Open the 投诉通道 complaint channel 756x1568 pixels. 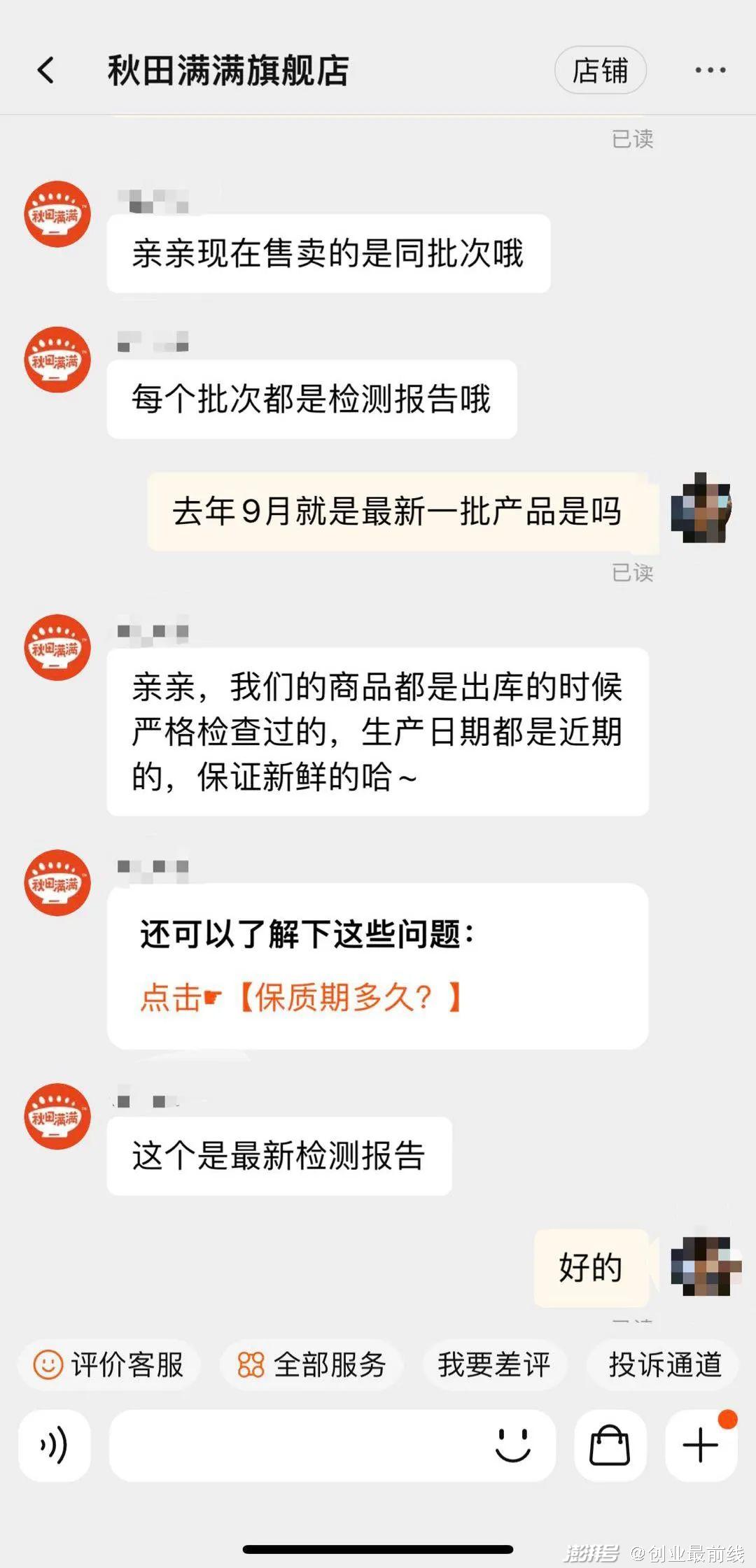pyautogui.click(x=664, y=1365)
